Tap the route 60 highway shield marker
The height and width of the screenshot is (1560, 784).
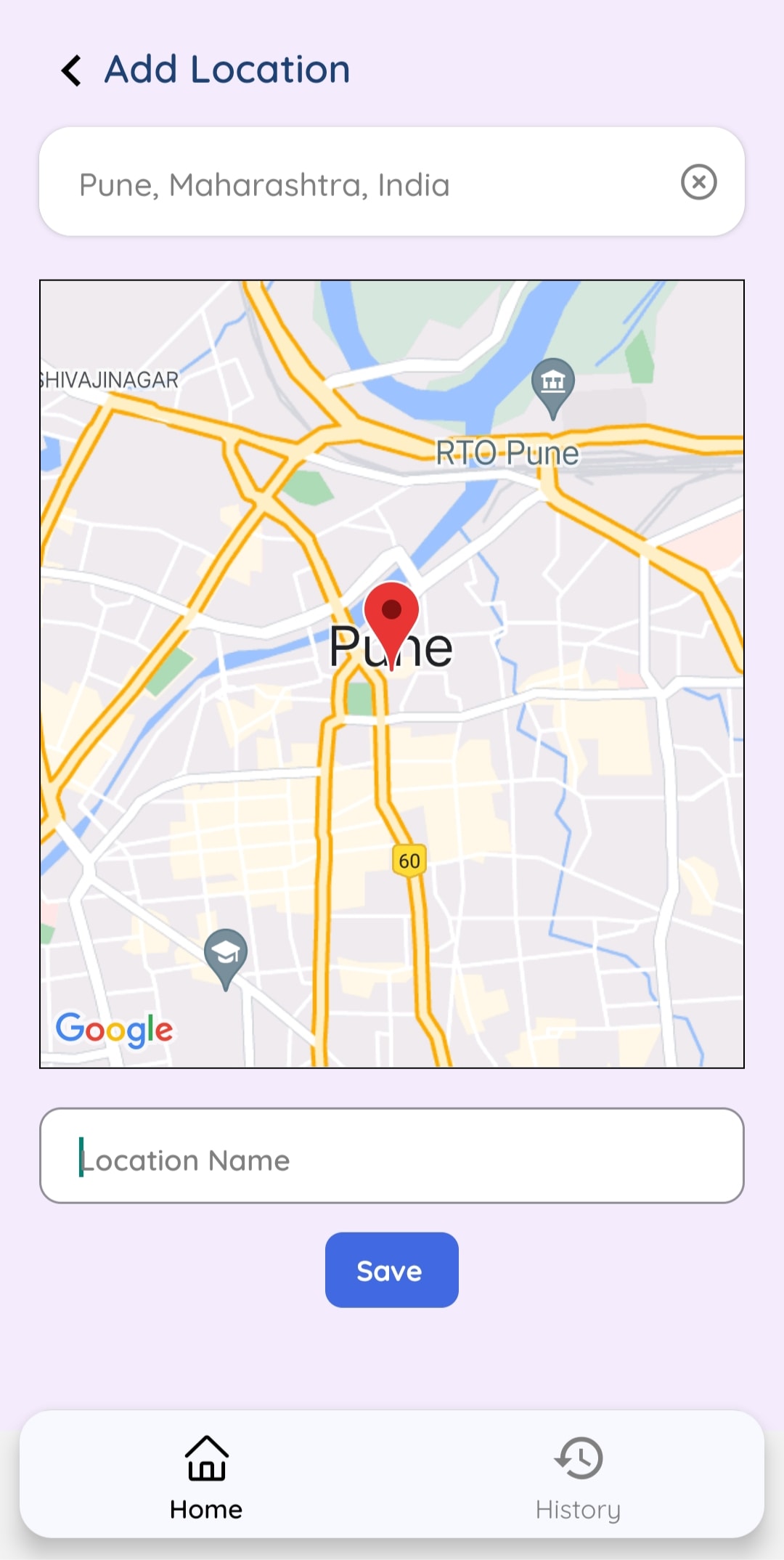click(x=409, y=861)
